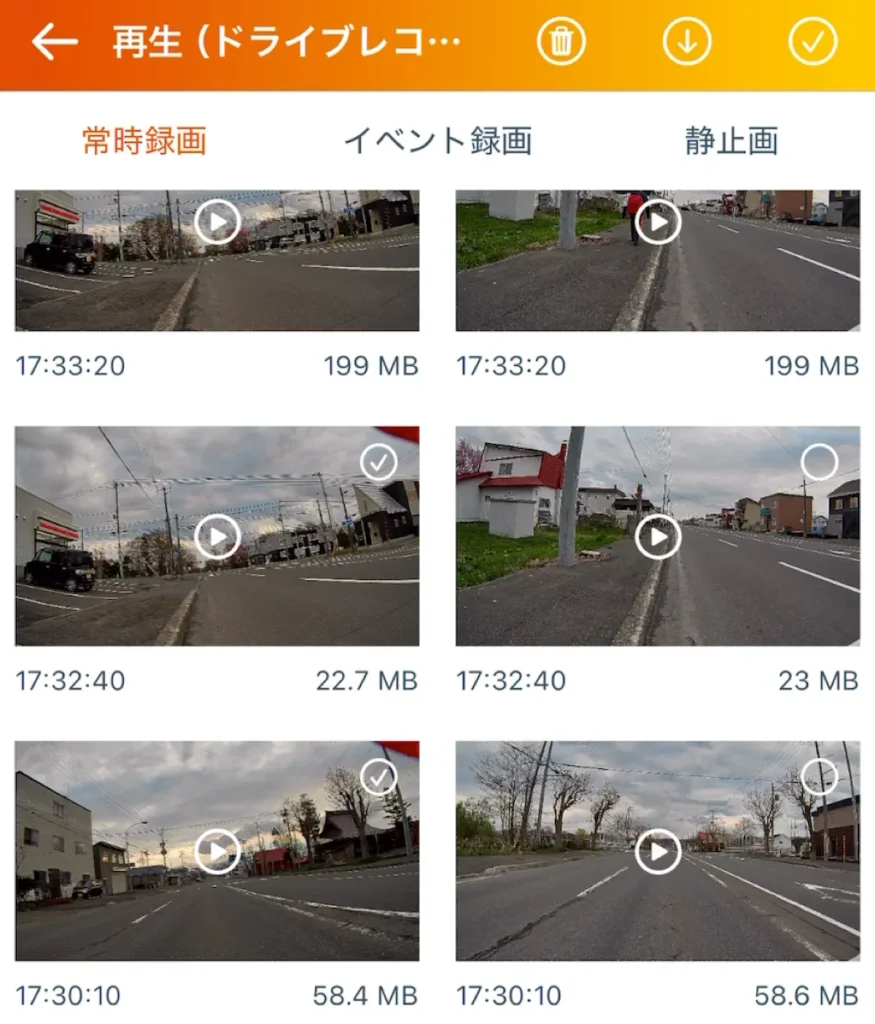This screenshot has width=875, height=1024.
Task: Tap the checkmark icon in top bar
Action: pos(812,42)
